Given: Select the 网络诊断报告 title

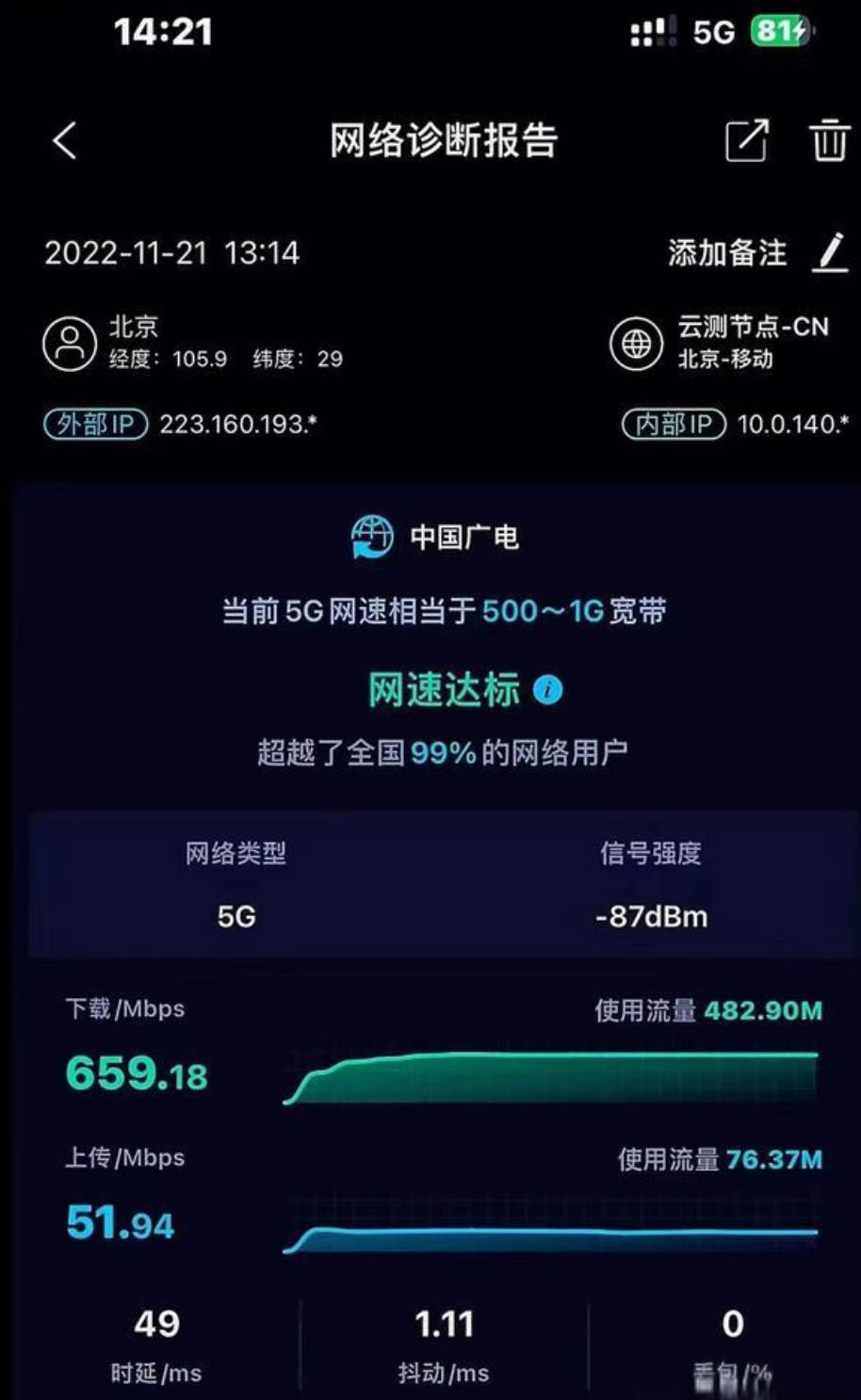Looking at the screenshot, I should click(x=441, y=139).
